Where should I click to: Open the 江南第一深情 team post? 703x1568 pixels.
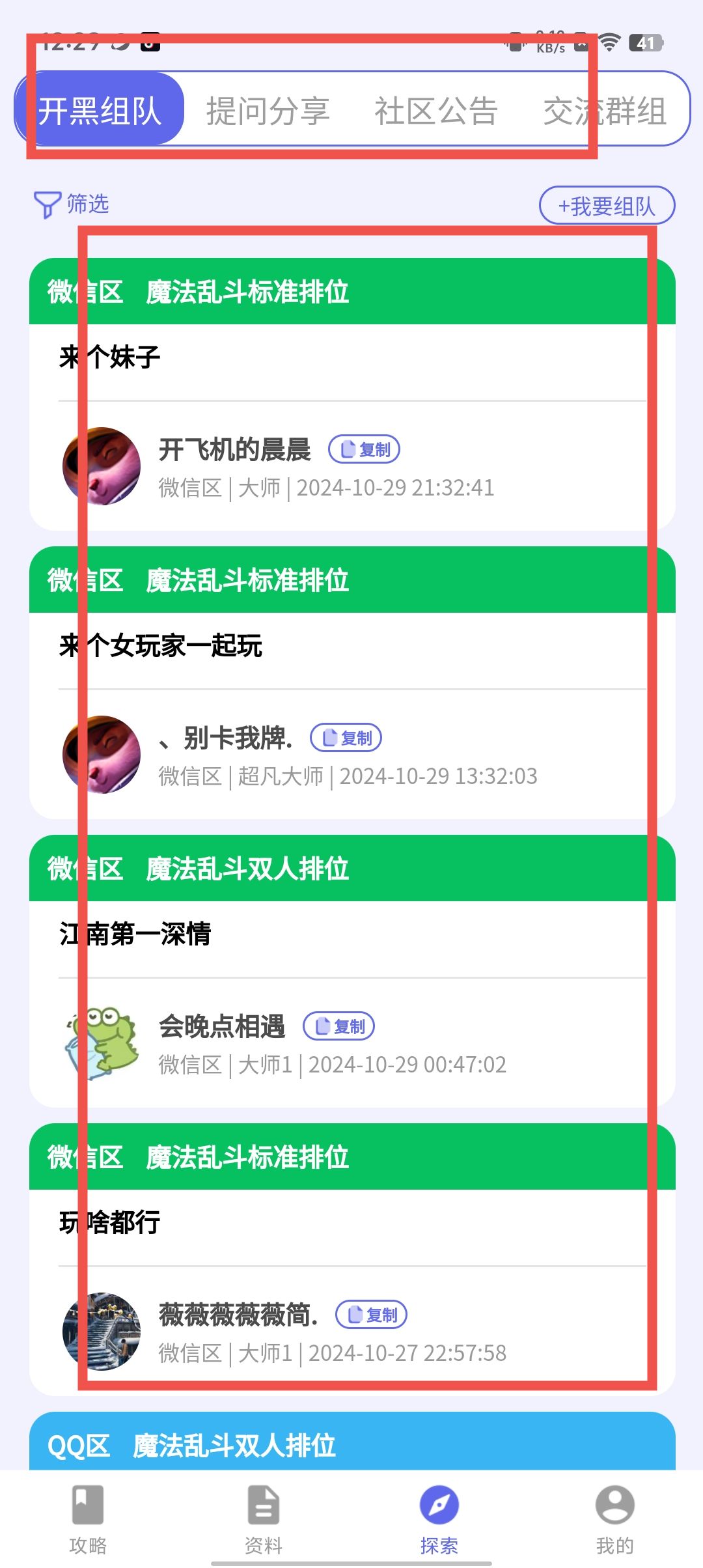(351, 934)
